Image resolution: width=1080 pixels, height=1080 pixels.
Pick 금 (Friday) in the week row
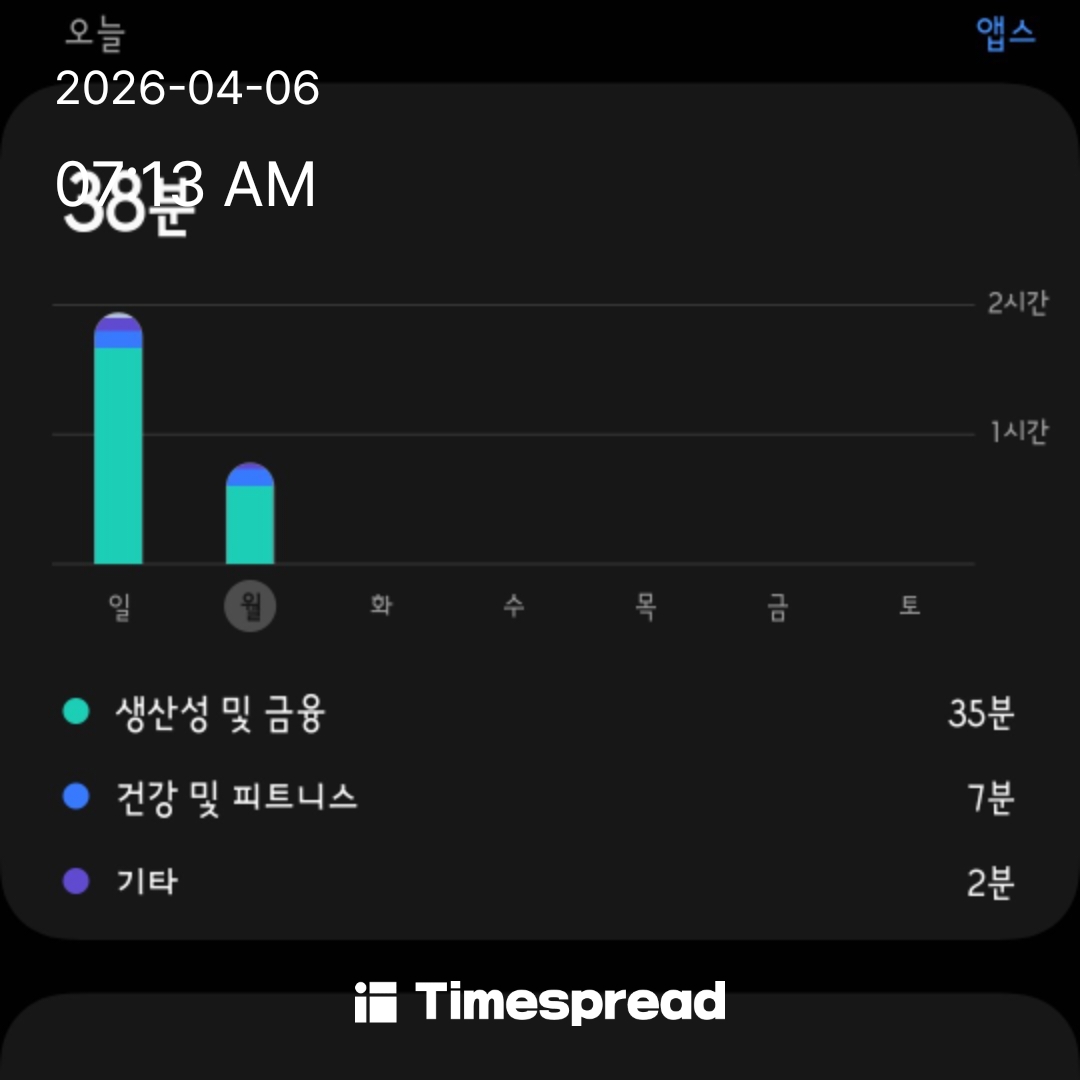pyautogui.click(x=777, y=606)
